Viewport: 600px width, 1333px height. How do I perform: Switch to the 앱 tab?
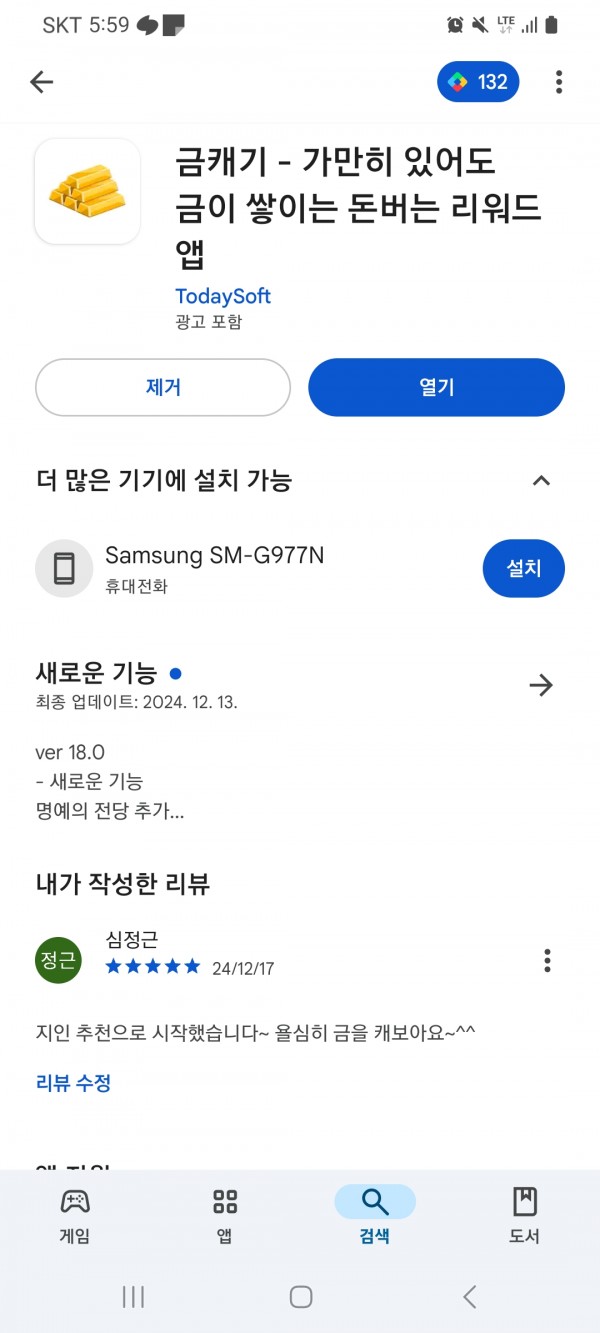225,1215
